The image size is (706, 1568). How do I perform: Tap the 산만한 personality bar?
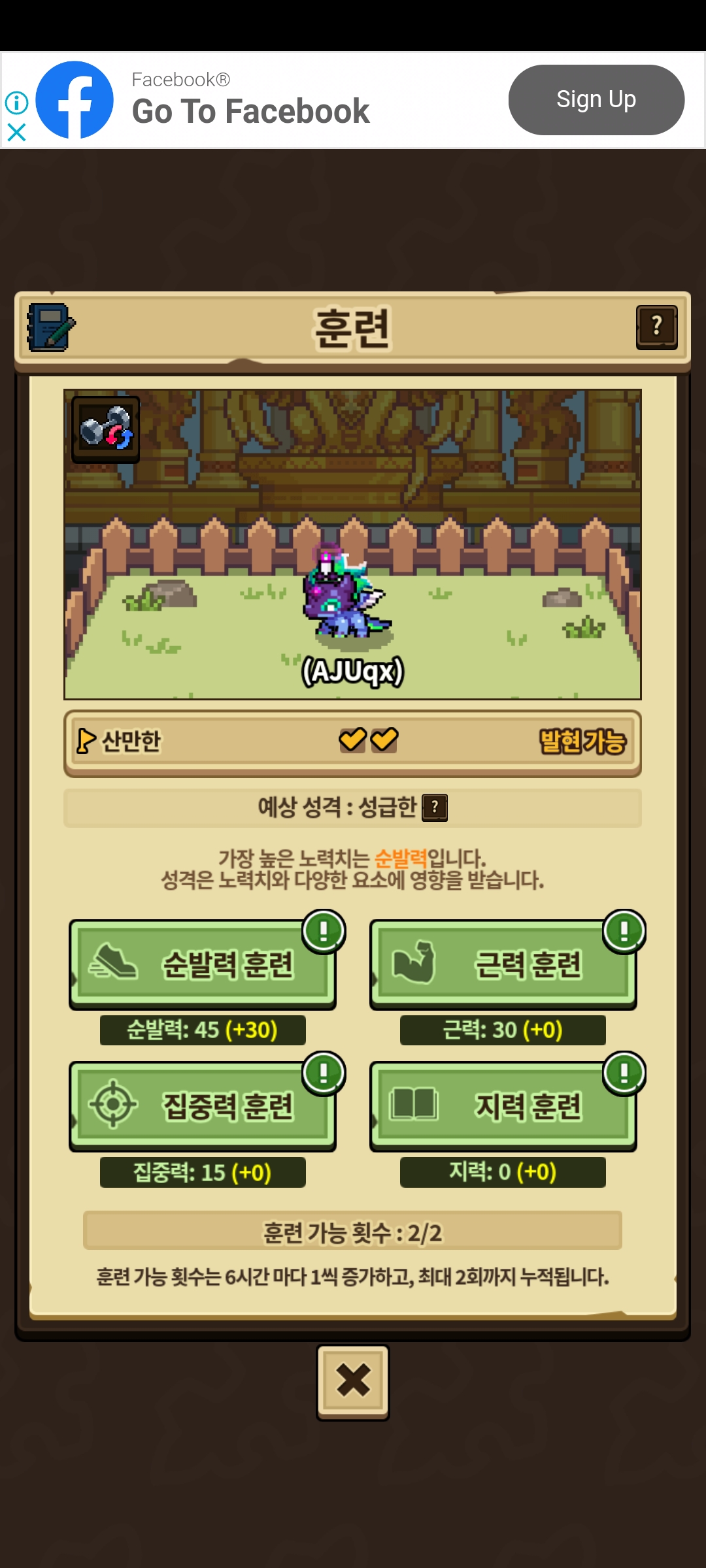coord(352,742)
